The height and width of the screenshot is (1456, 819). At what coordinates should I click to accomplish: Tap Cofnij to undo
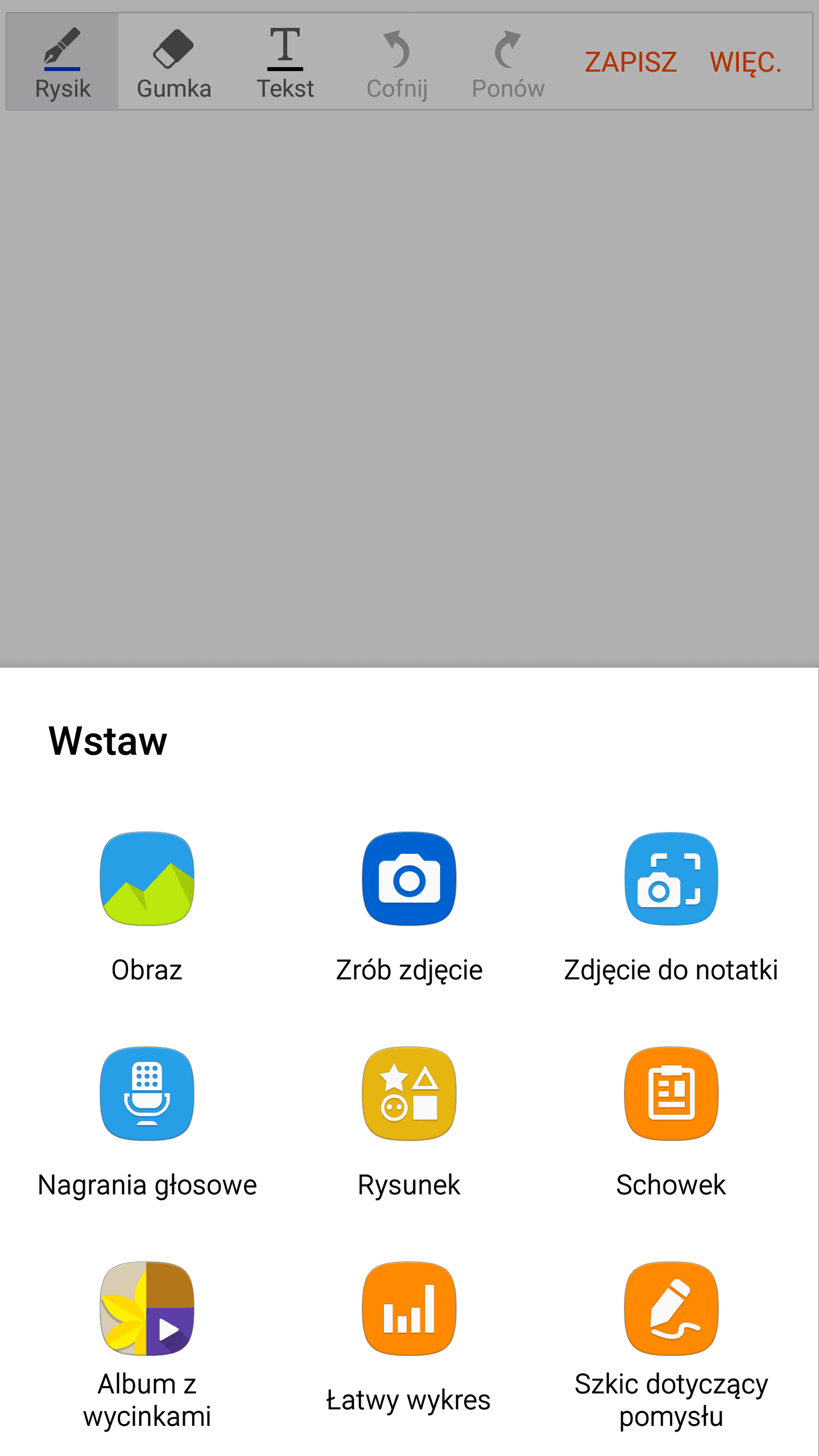(x=397, y=61)
